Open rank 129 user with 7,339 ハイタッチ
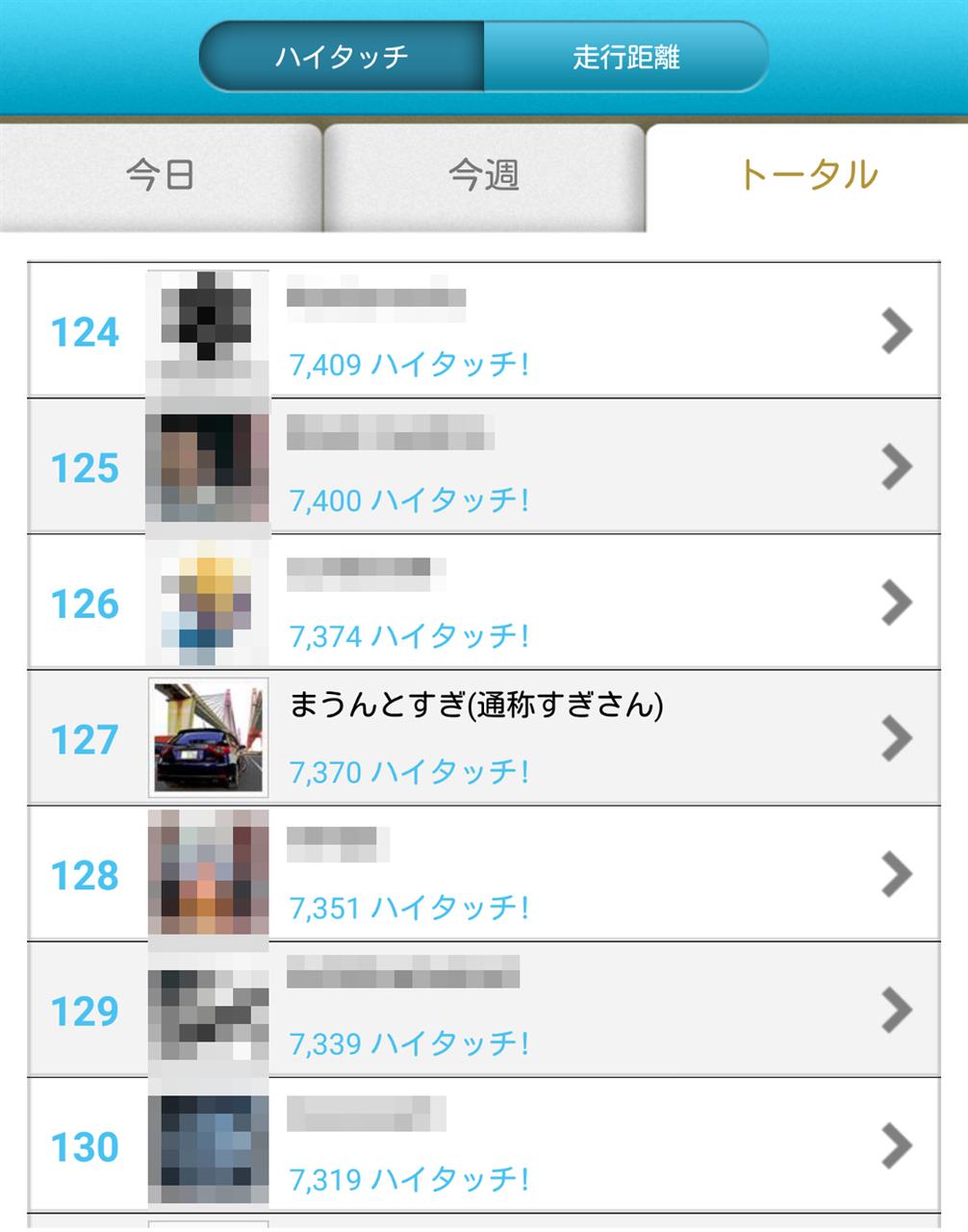Viewport: 968px width, 1232px height. (x=483, y=1009)
